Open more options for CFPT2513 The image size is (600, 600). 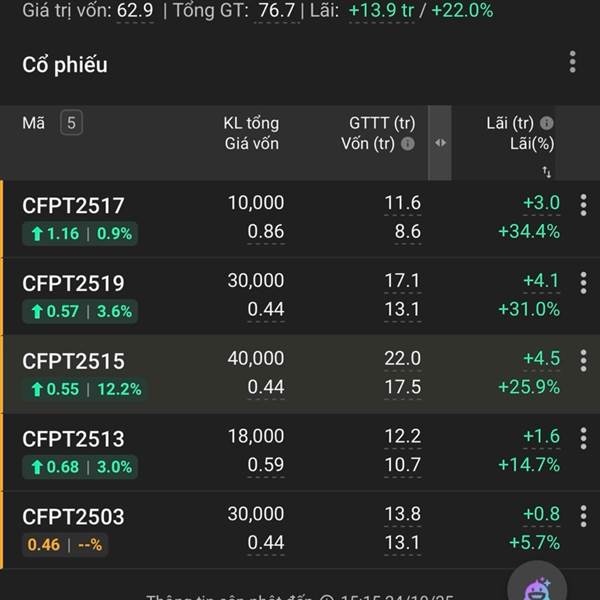point(583,439)
